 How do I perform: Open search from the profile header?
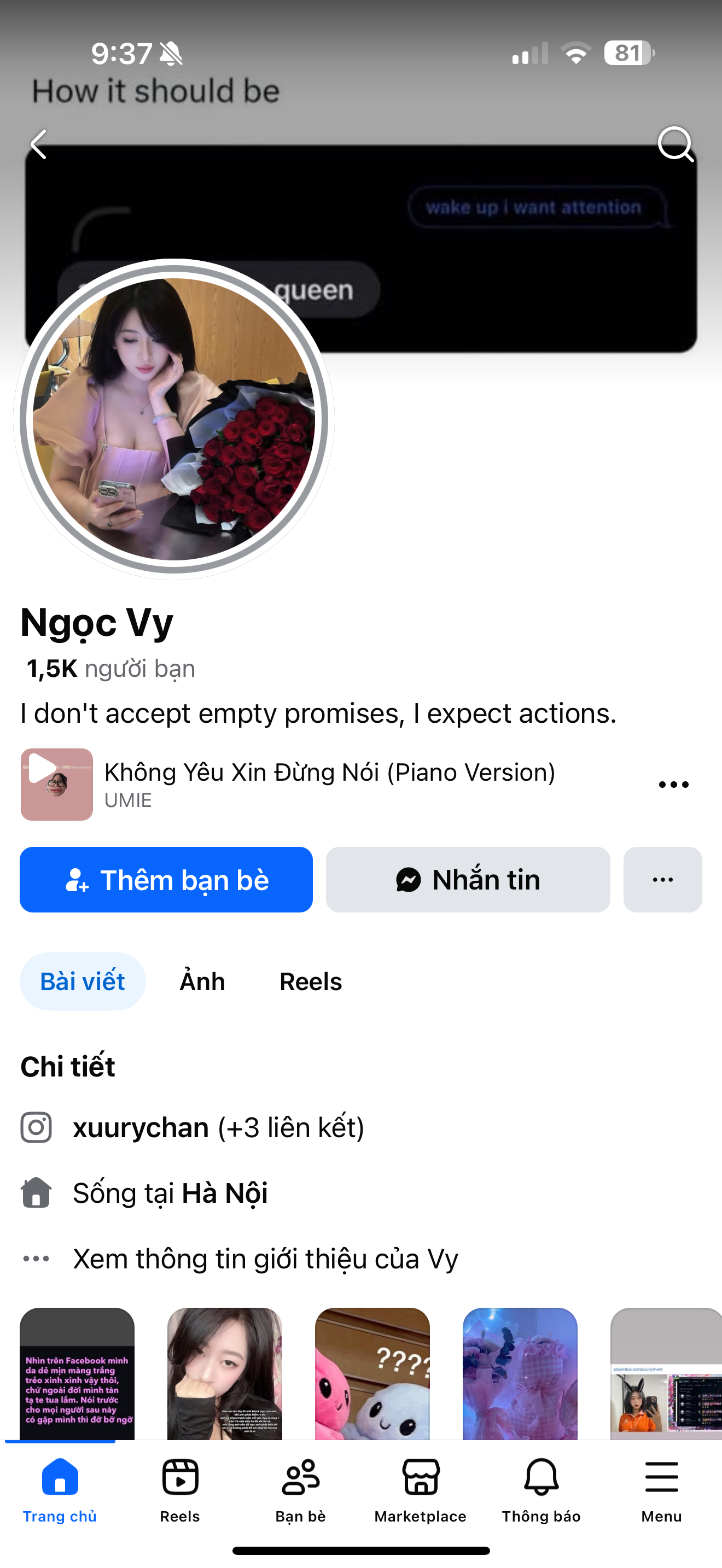click(675, 145)
